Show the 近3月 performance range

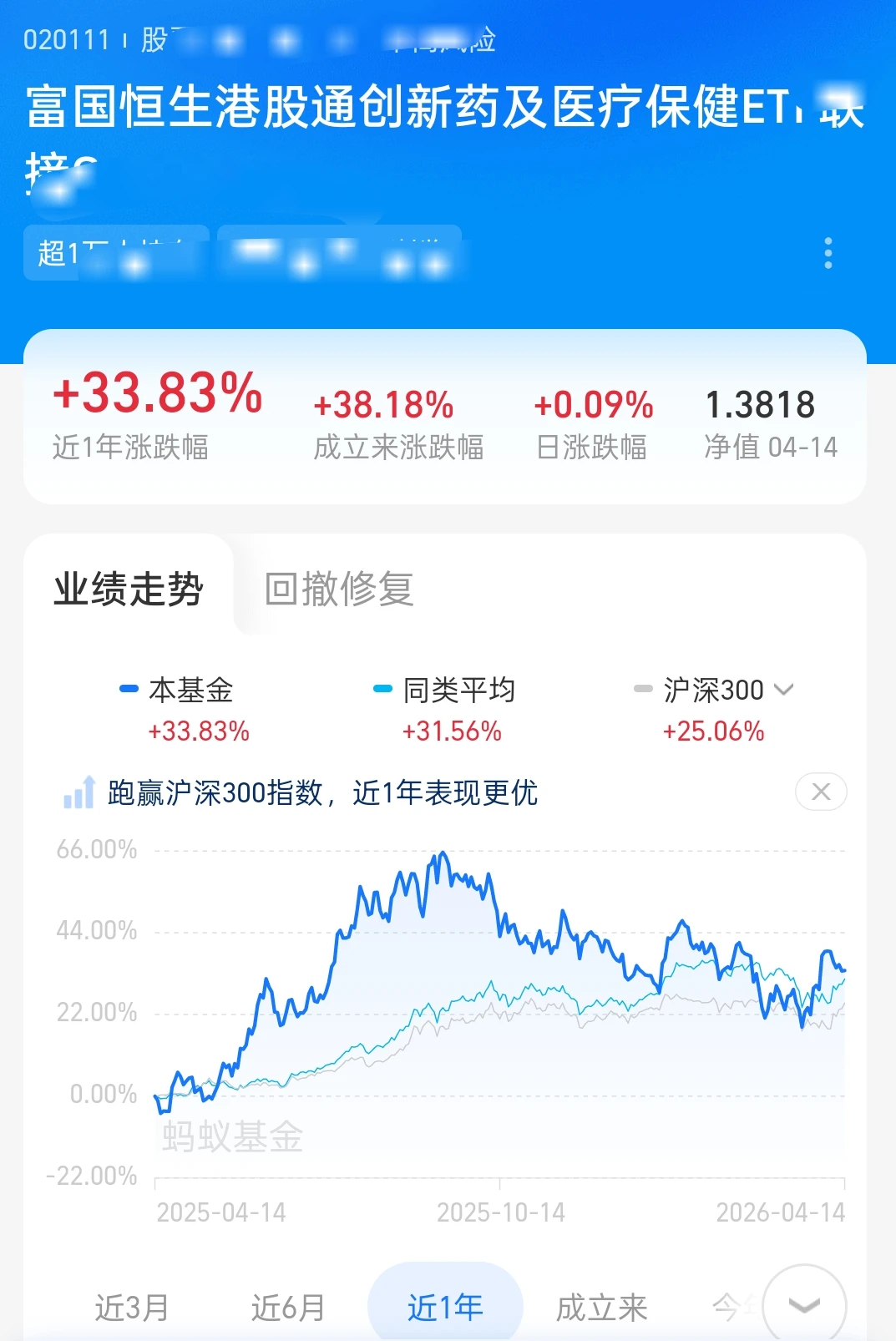[132, 1307]
